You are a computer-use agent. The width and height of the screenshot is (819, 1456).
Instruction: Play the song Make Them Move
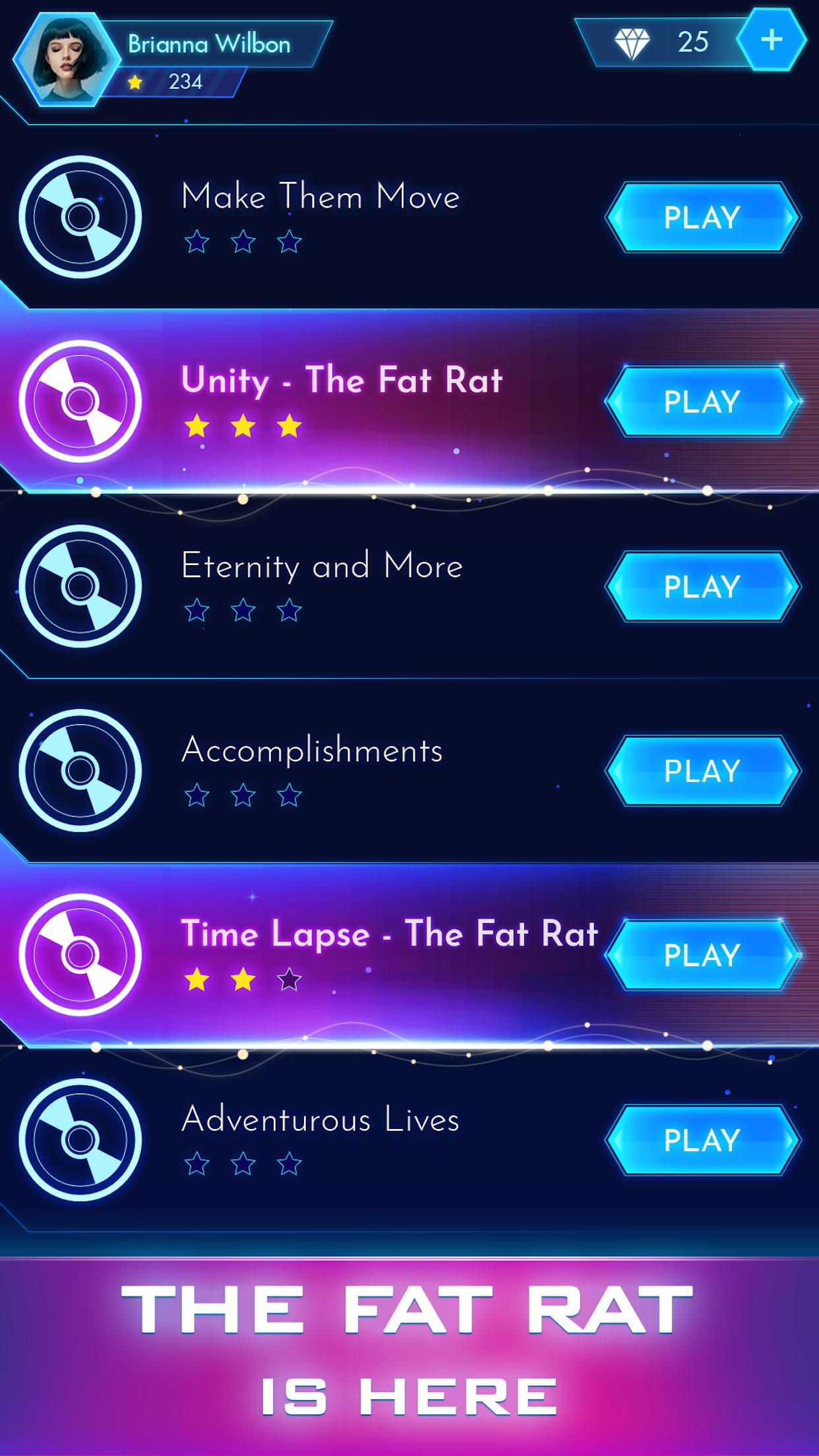click(x=702, y=218)
